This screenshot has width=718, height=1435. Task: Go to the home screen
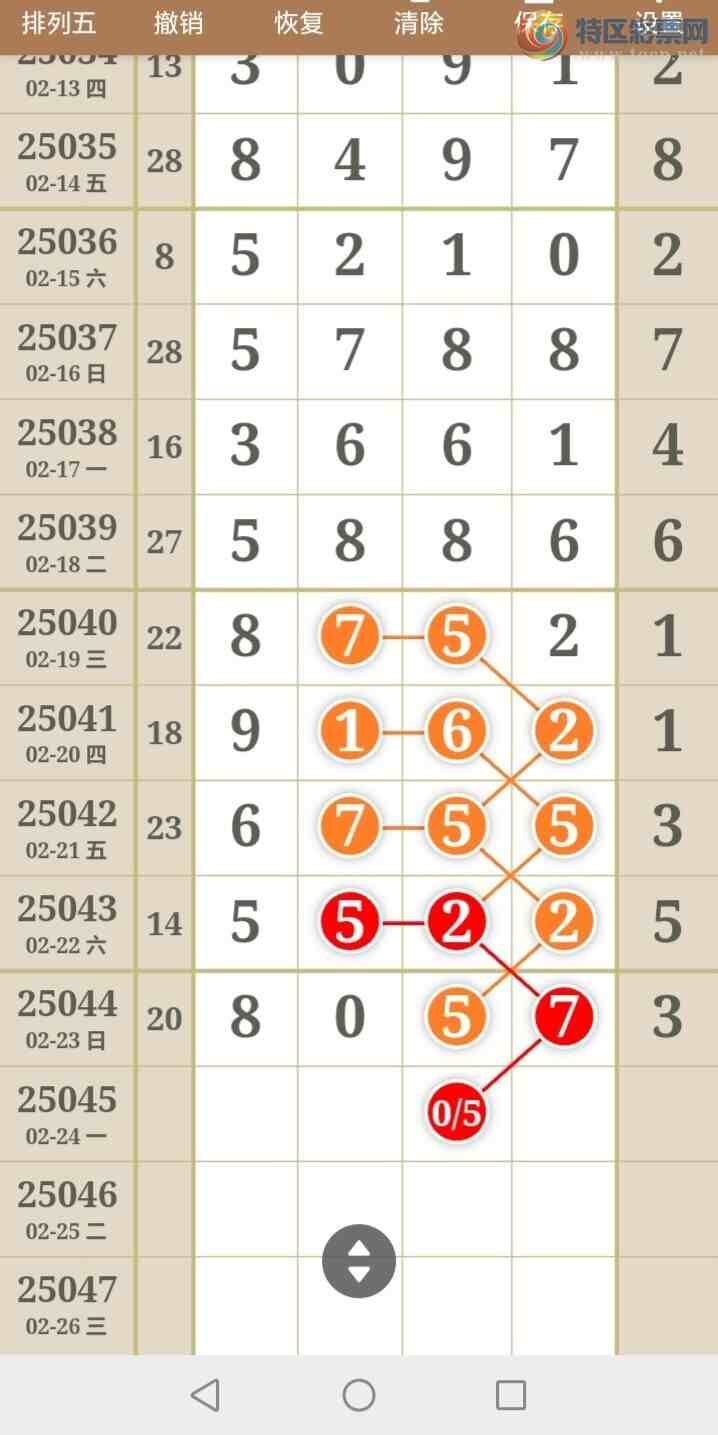(359, 1395)
